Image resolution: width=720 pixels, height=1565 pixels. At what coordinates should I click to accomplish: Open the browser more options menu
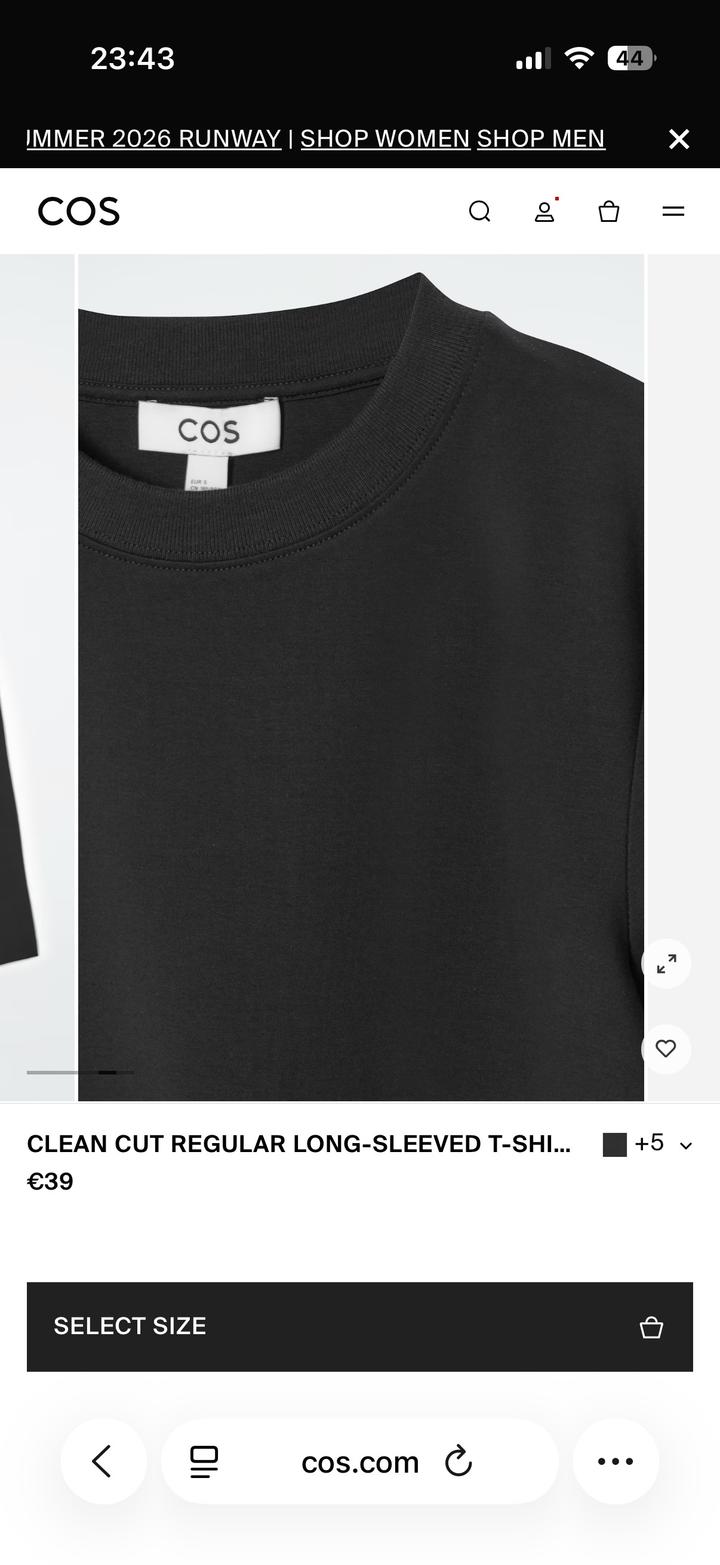point(615,1461)
